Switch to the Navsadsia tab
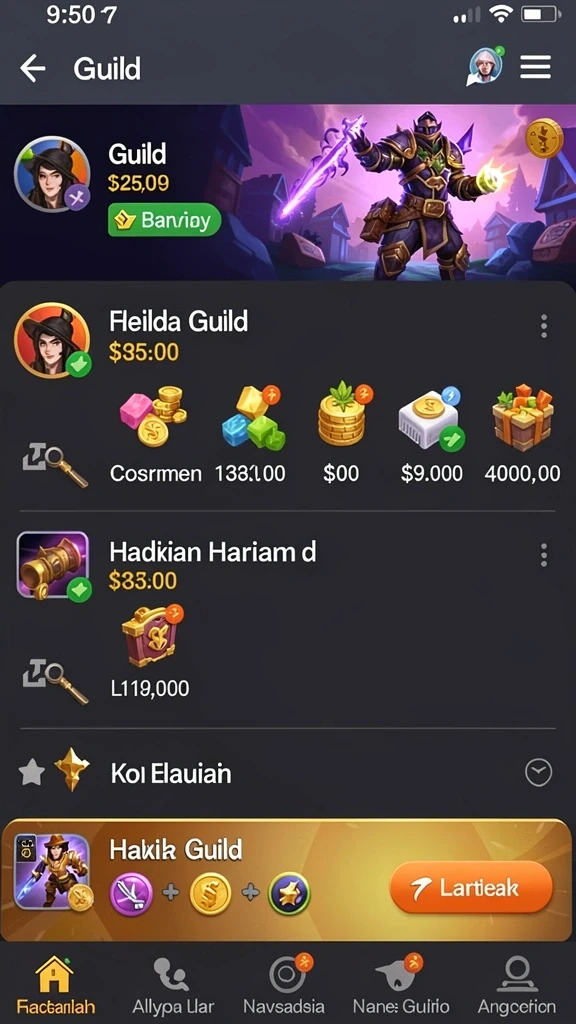The height and width of the screenshot is (1024, 576). pos(284,985)
